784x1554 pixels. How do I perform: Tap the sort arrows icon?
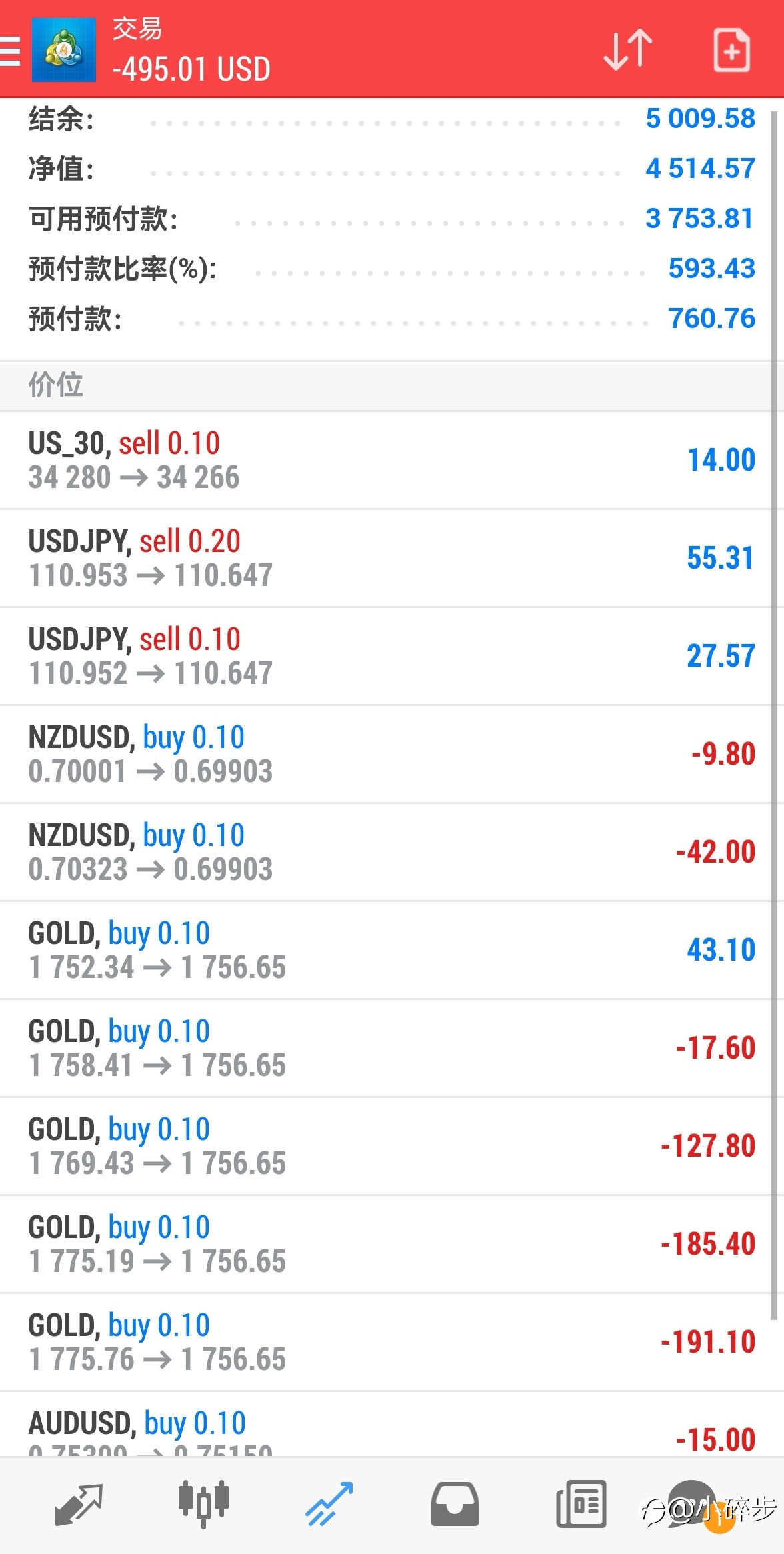coord(627,50)
